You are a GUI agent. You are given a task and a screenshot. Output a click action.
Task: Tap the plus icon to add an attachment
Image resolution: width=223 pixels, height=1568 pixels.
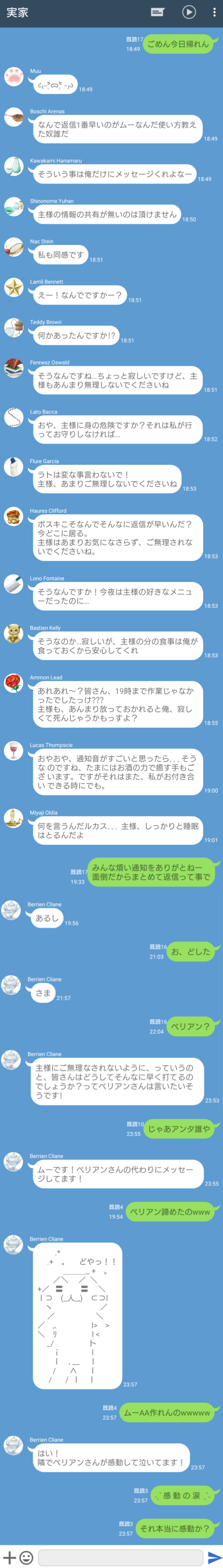click(9, 1556)
